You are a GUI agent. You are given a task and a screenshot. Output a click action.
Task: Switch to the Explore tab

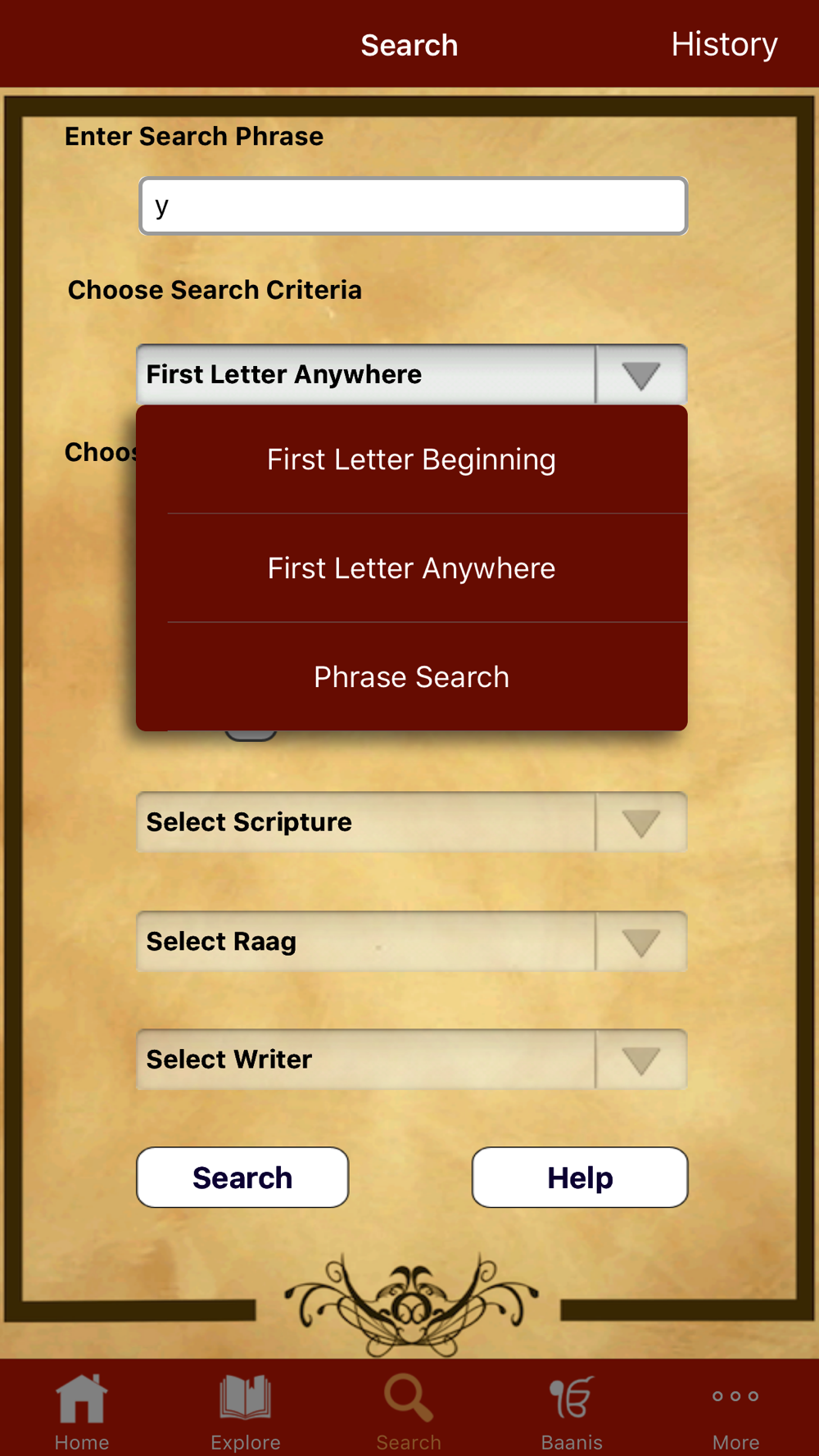point(246,1412)
